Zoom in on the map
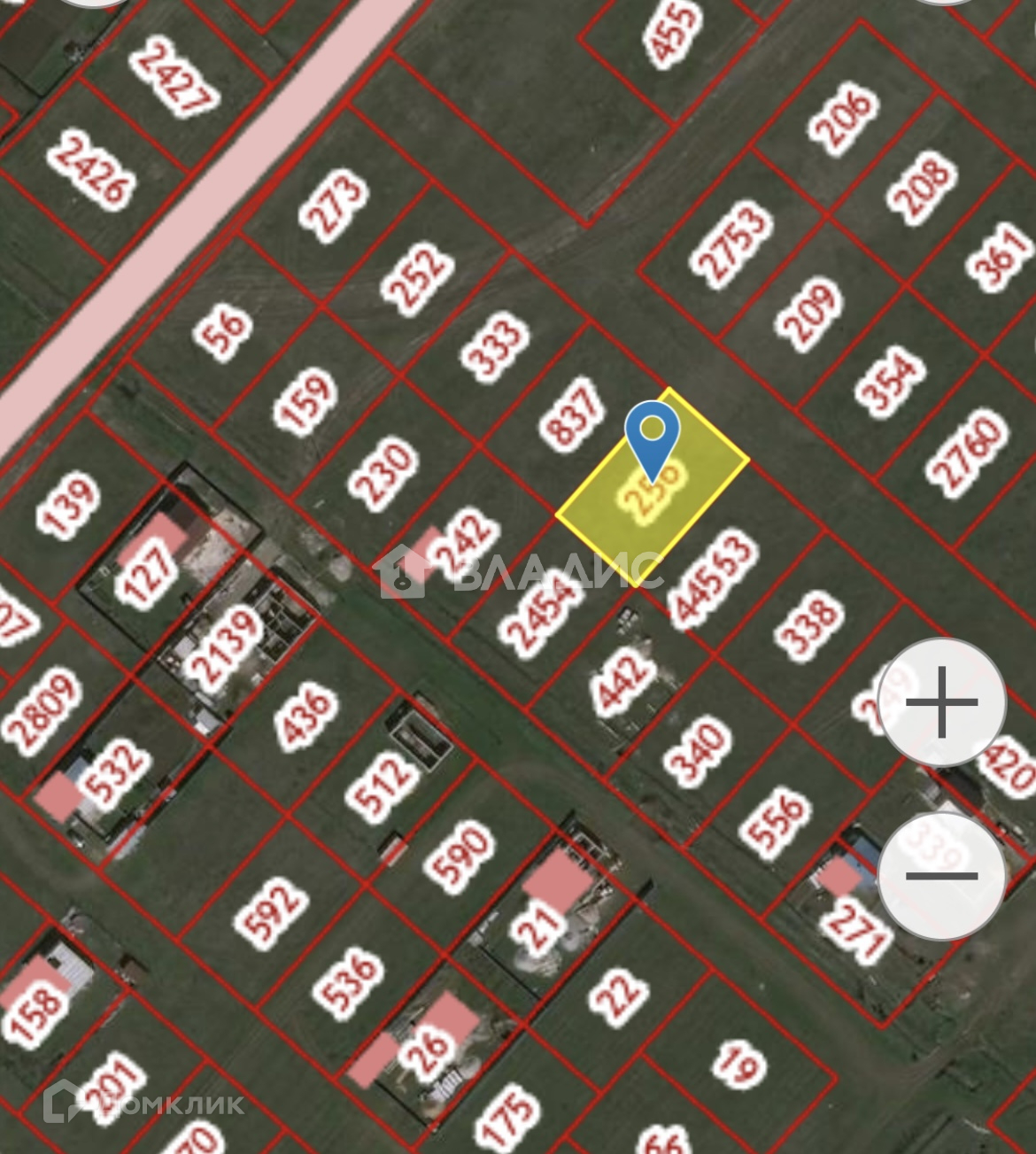 pyautogui.click(x=941, y=704)
